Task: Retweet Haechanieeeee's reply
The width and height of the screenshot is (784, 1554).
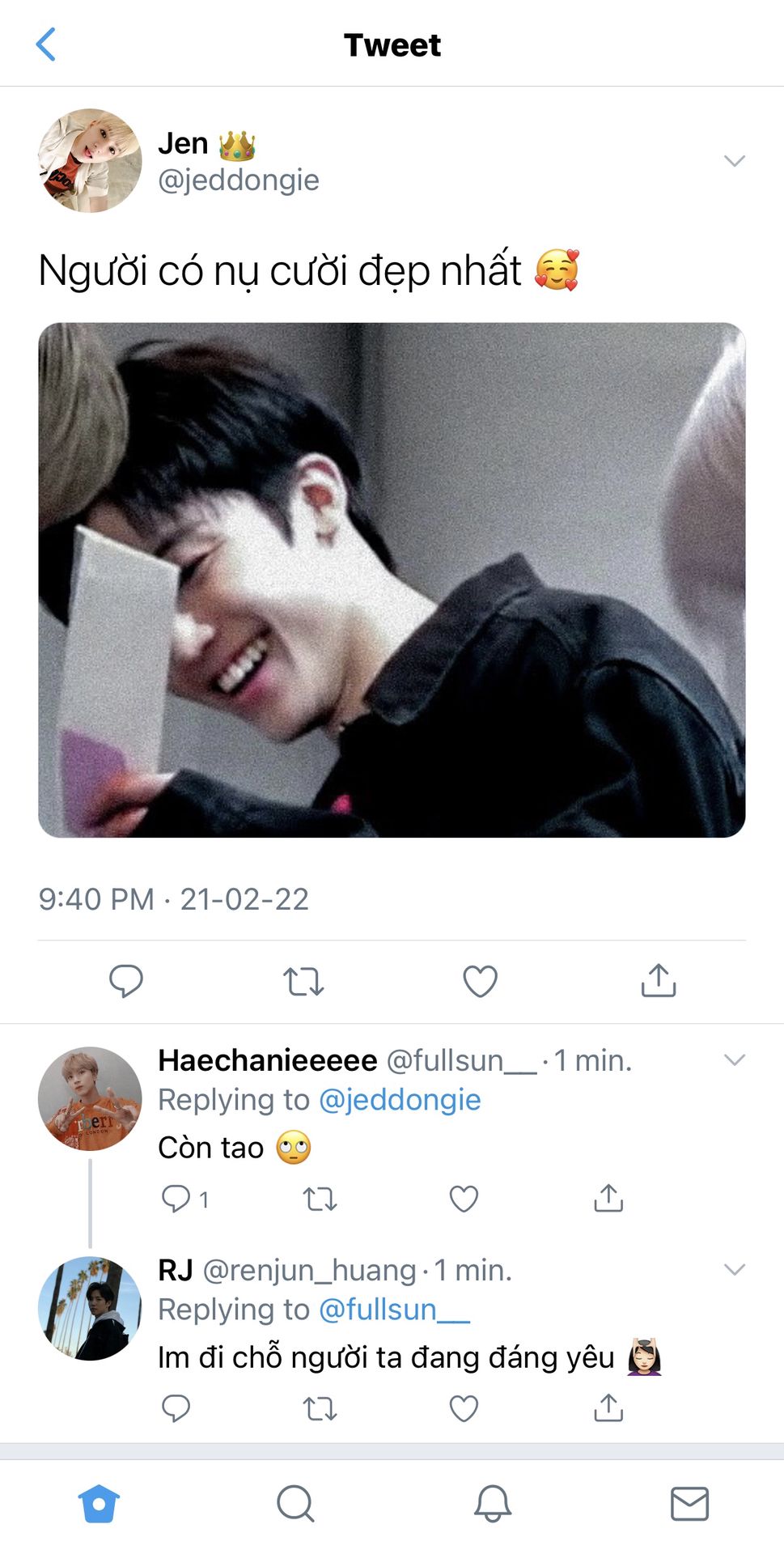Action: click(x=320, y=1199)
